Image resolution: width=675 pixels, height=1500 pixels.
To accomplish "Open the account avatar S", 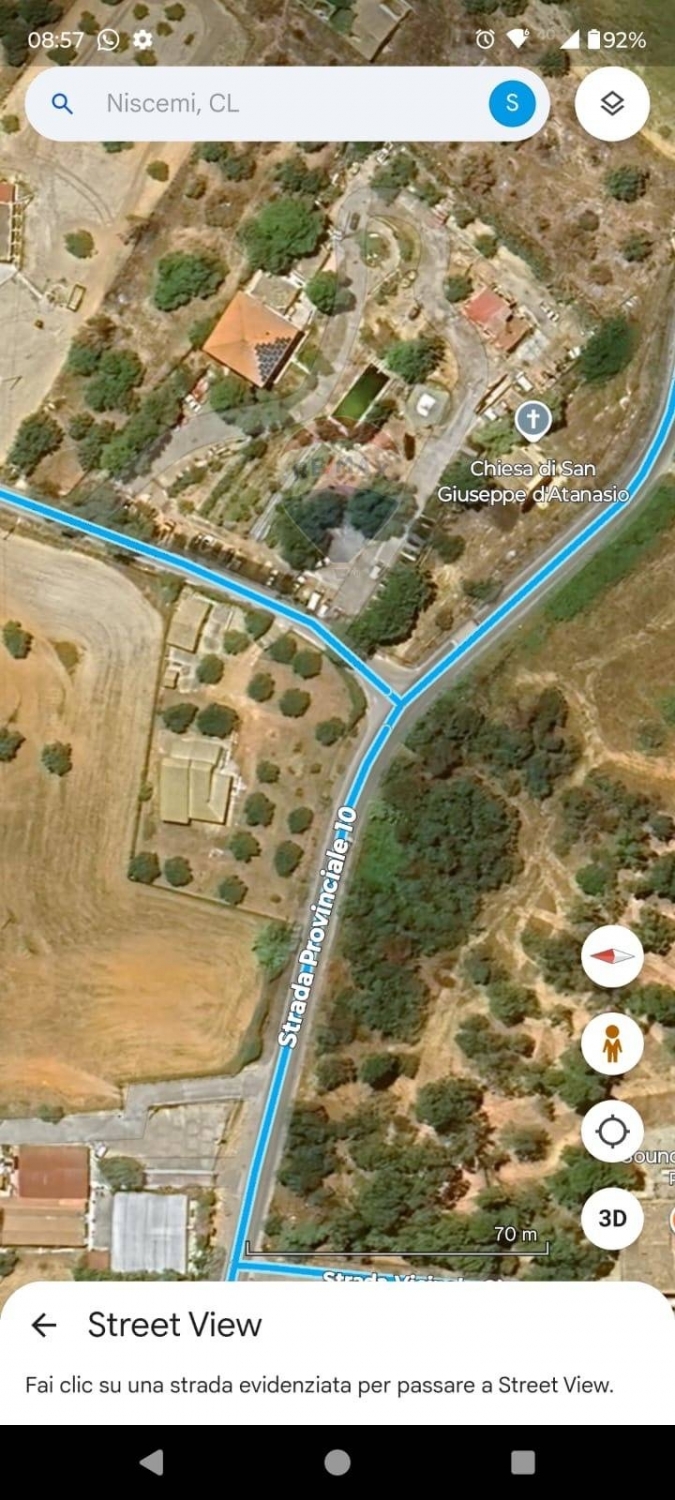I will 512,103.
